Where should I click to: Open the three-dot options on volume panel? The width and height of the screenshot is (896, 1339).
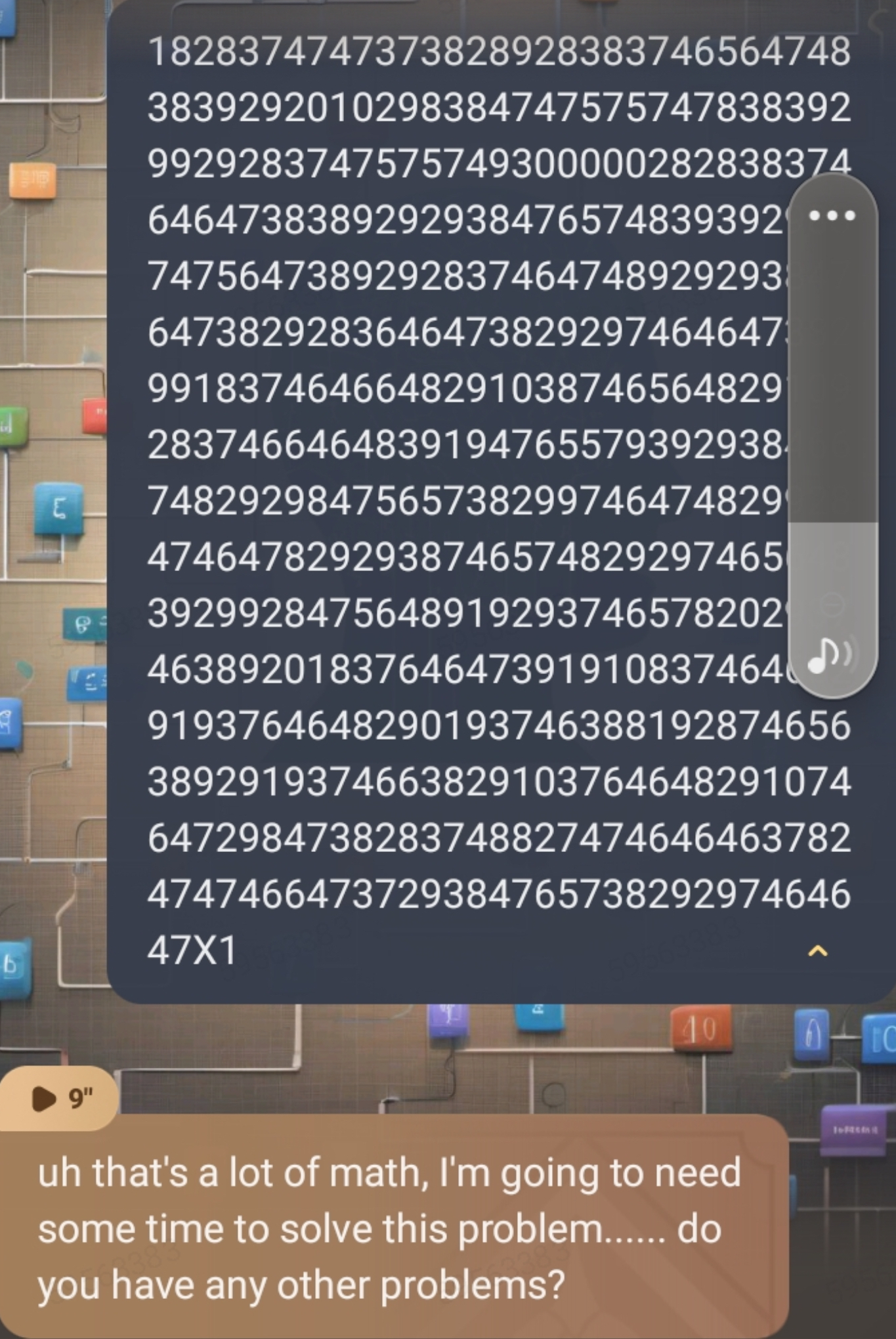[832, 215]
